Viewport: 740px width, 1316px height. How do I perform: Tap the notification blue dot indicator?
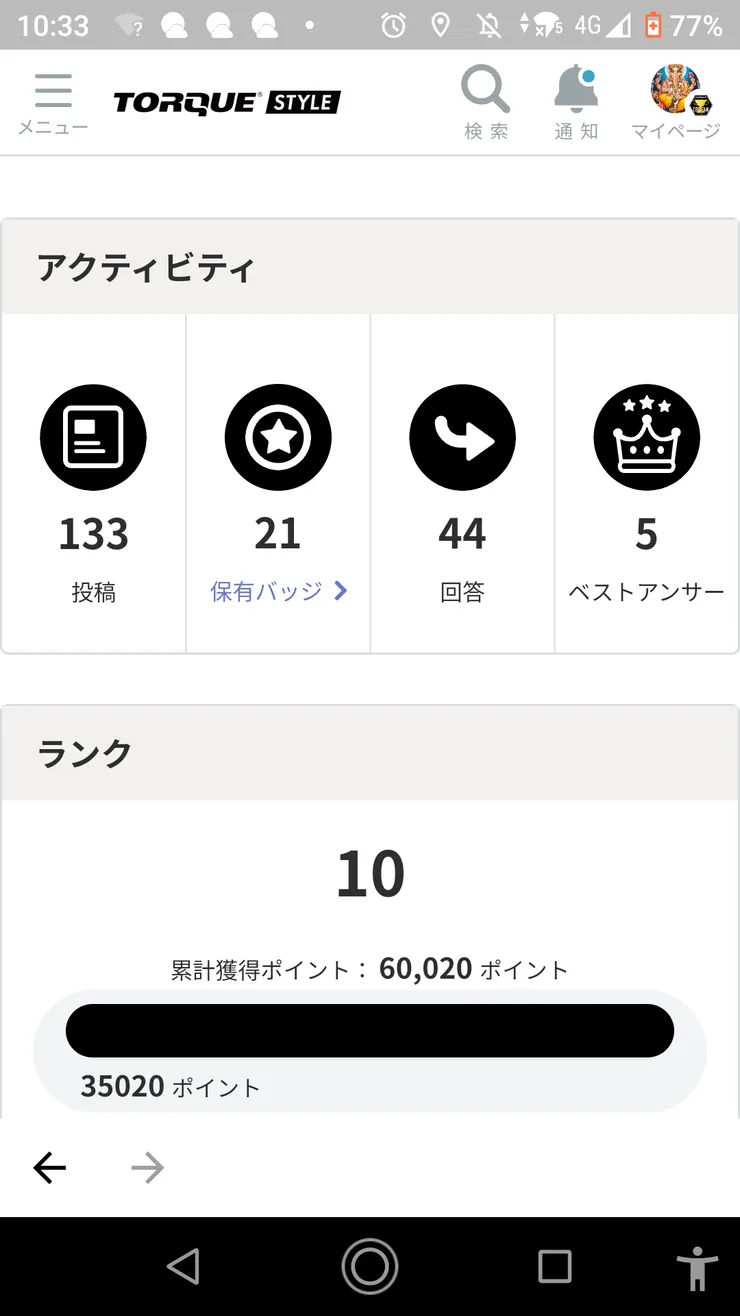589,74
